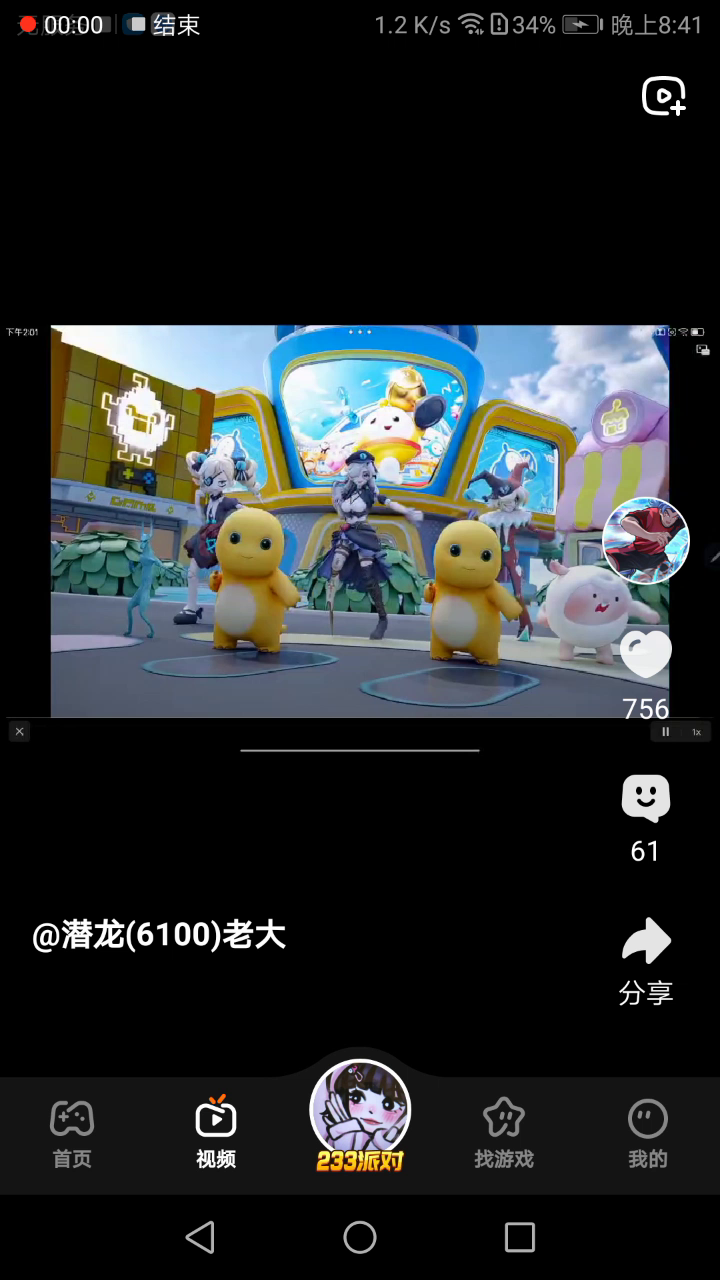
Task: Like this video with the heart
Action: click(x=646, y=655)
